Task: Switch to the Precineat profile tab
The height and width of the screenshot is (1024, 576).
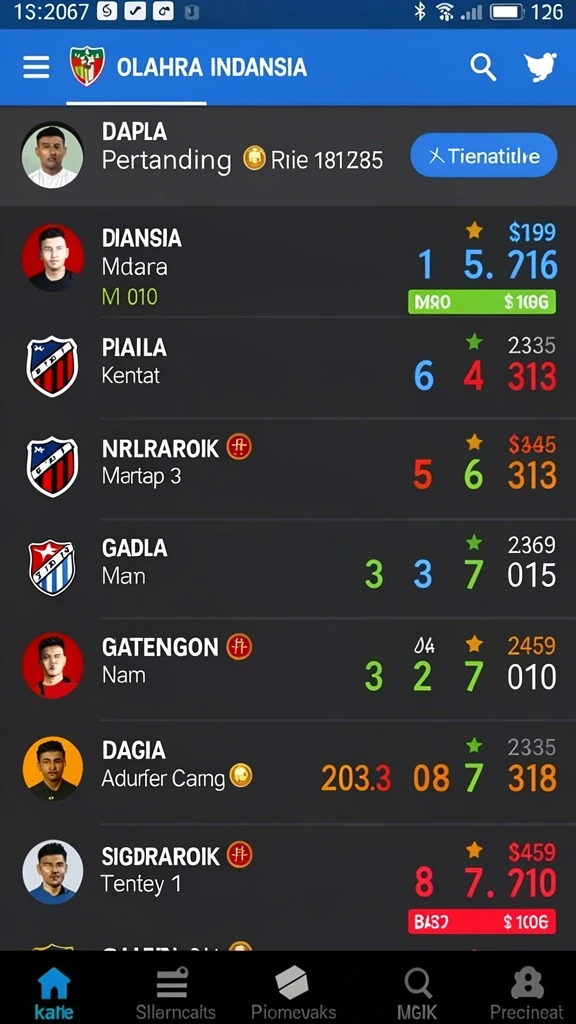Action: [528, 993]
